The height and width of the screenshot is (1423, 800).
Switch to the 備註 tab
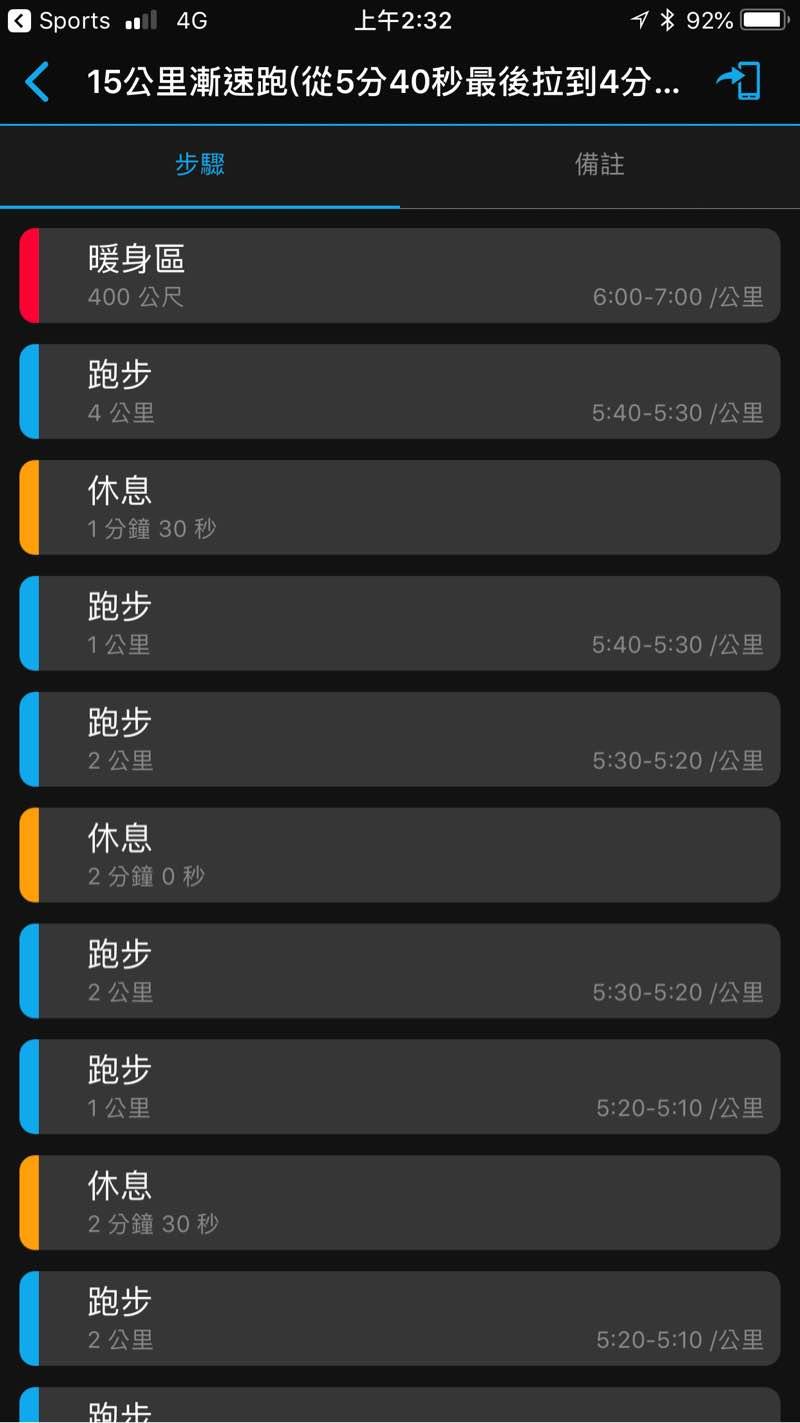coord(600,165)
